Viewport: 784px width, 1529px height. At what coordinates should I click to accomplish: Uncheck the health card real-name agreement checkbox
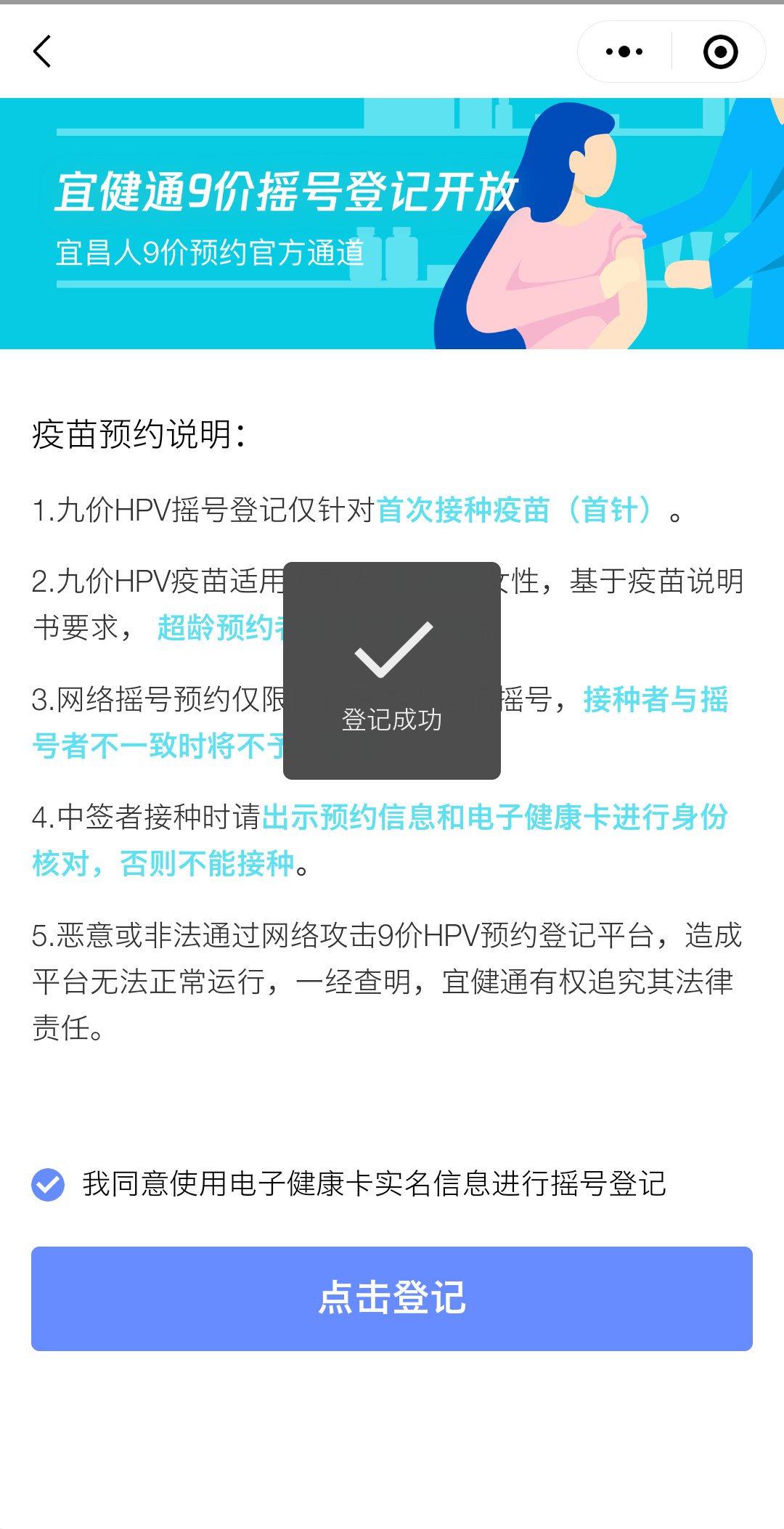tap(48, 1184)
